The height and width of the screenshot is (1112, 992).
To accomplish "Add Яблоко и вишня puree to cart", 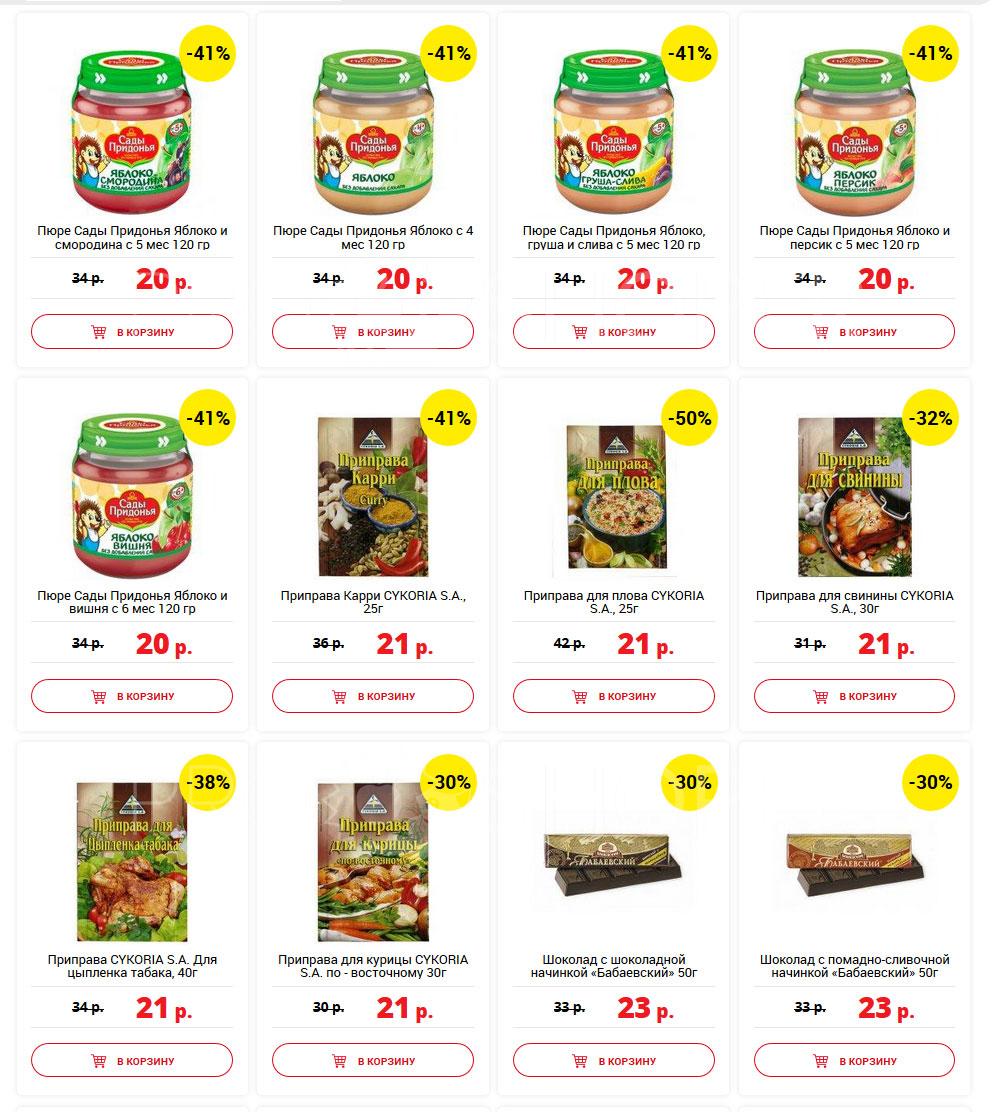I will tap(132, 696).
